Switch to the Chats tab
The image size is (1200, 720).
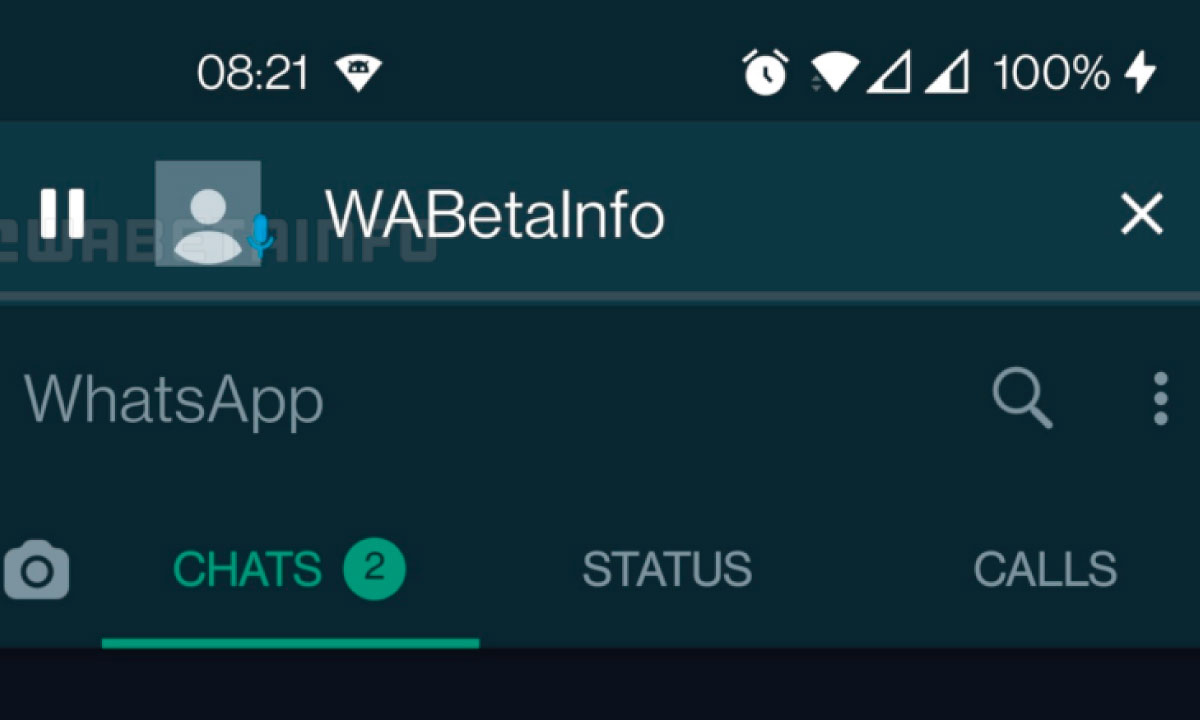point(288,570)
